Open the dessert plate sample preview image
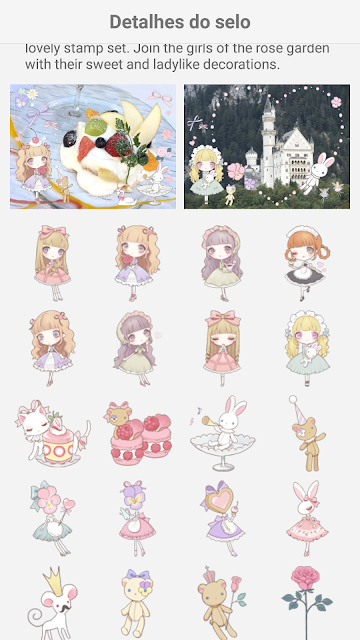The height and width of the screenshot is (640, 360). pos(93,147)
